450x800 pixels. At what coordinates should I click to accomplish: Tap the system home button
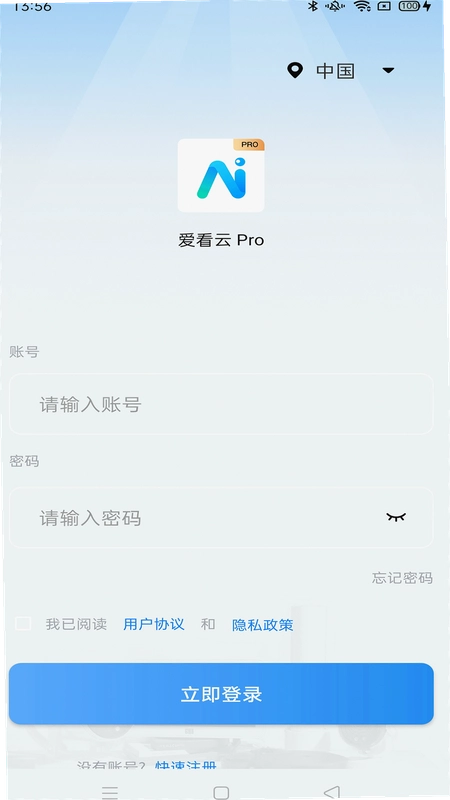(221, 792)
